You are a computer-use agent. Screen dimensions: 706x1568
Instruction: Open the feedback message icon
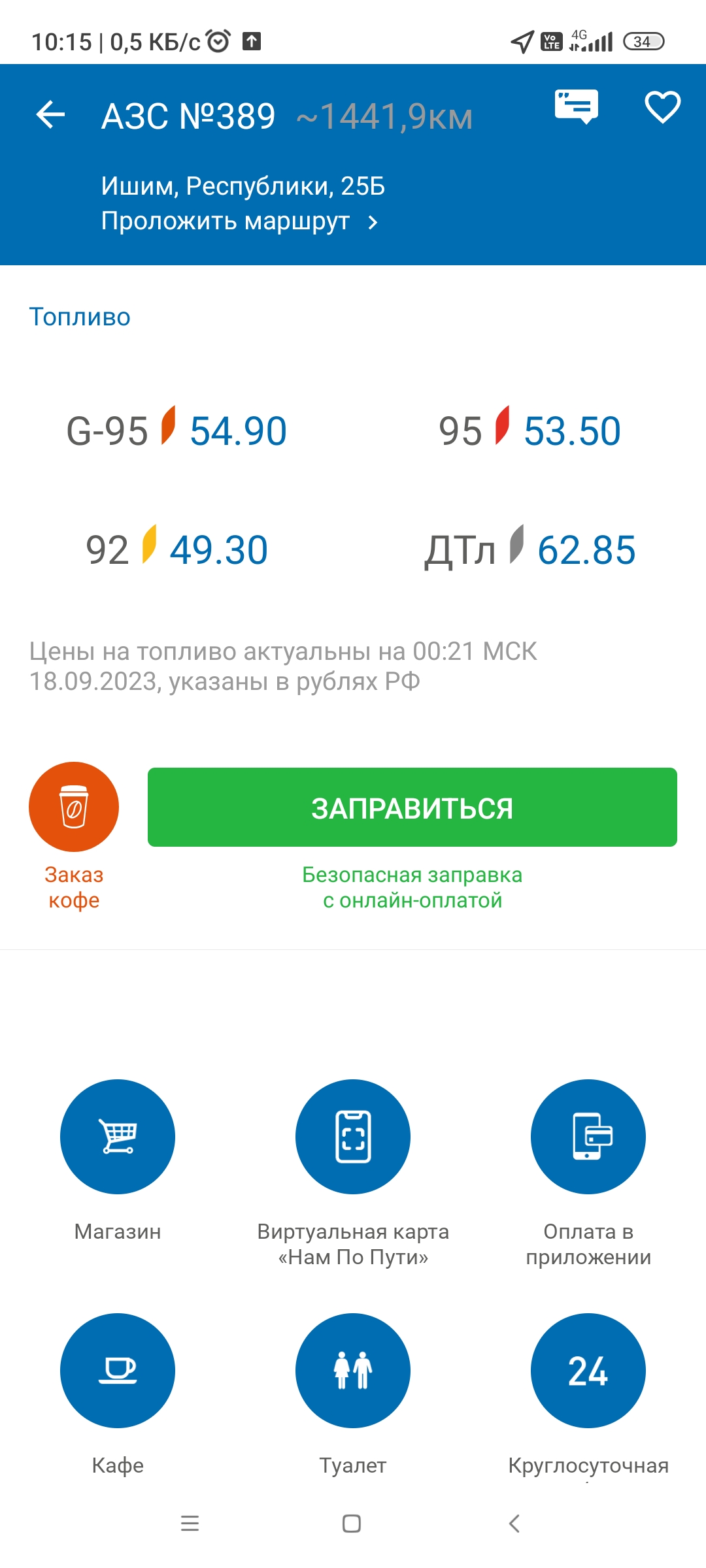[x=576, y=106]
